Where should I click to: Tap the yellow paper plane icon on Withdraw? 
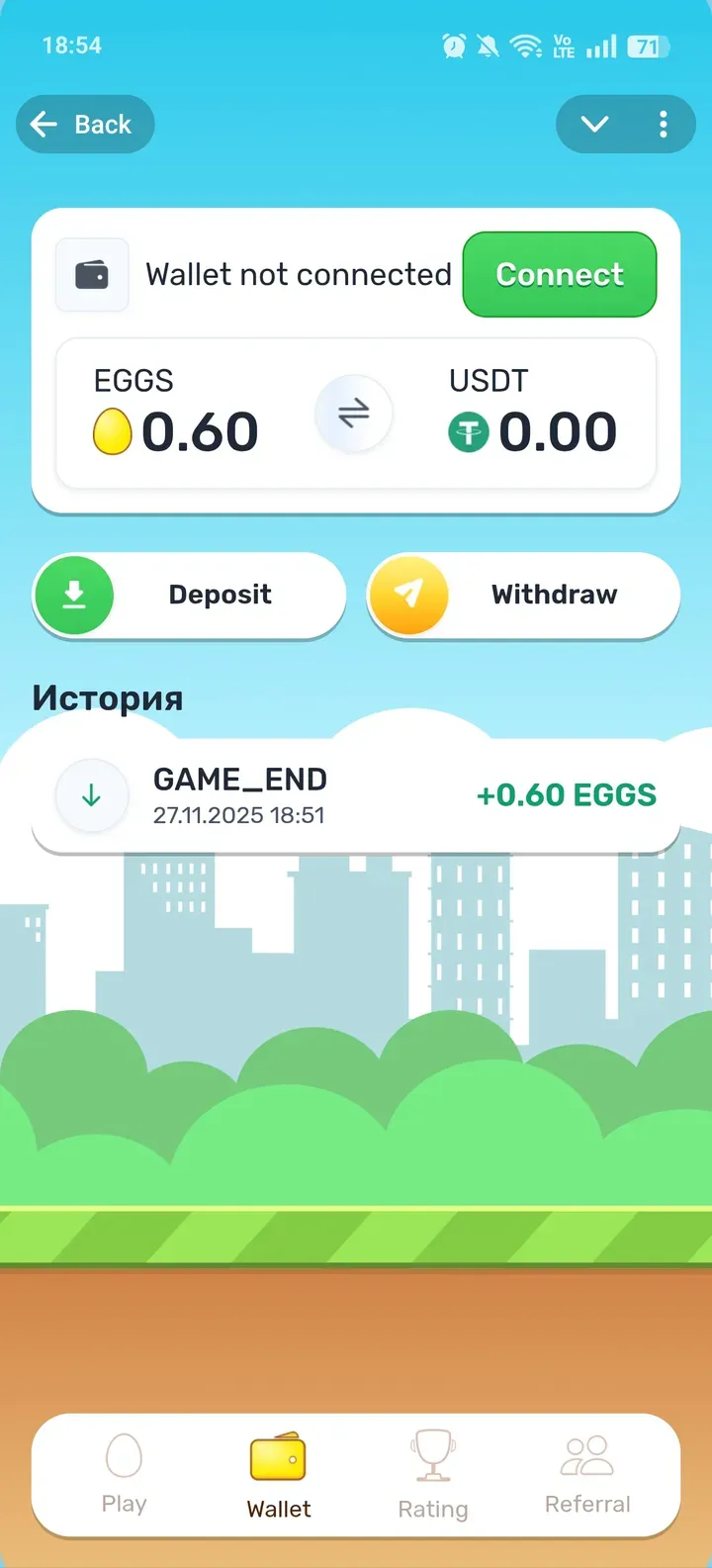pos(410,595)
